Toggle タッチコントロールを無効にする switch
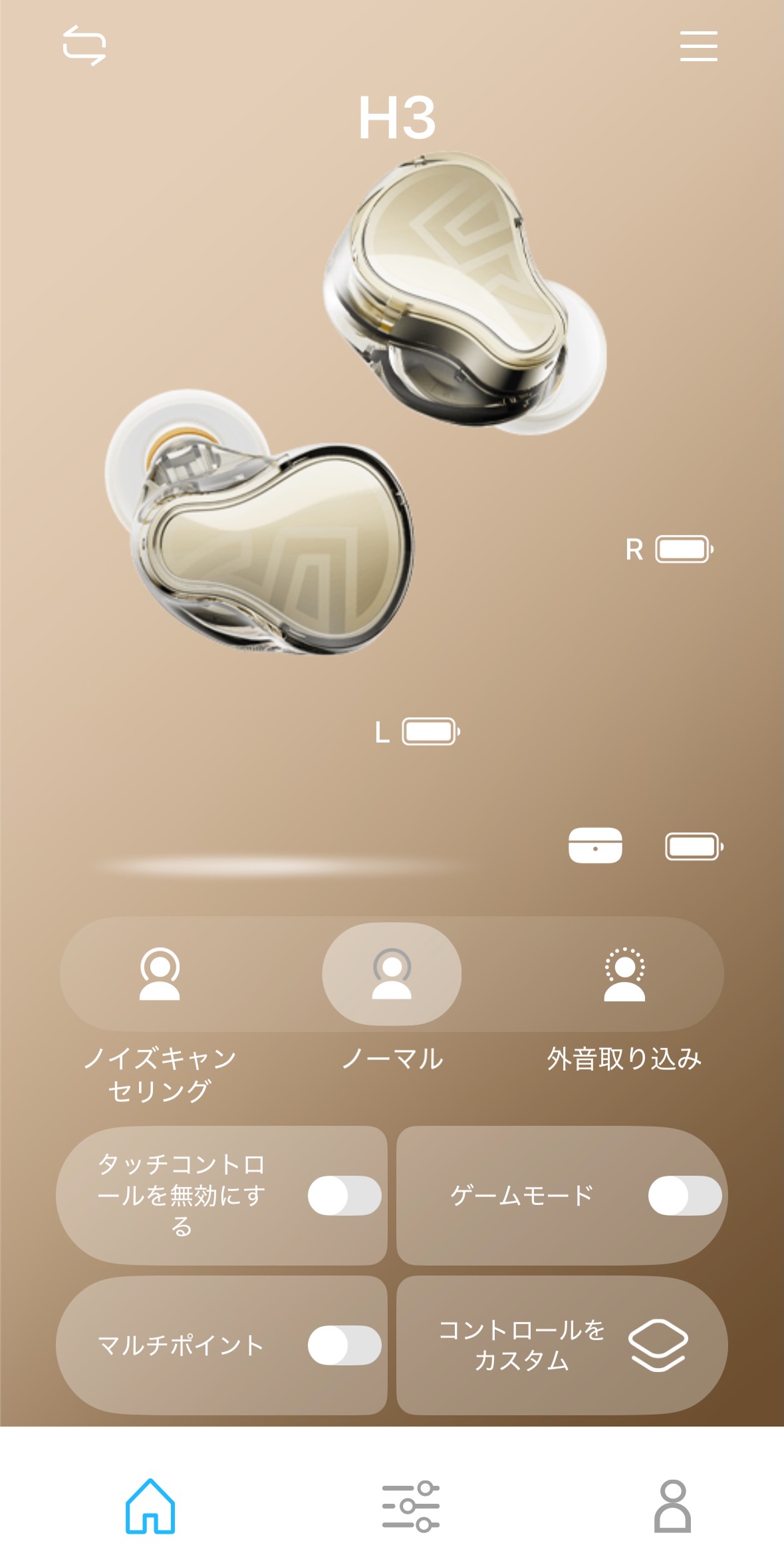 point(344,1196)
